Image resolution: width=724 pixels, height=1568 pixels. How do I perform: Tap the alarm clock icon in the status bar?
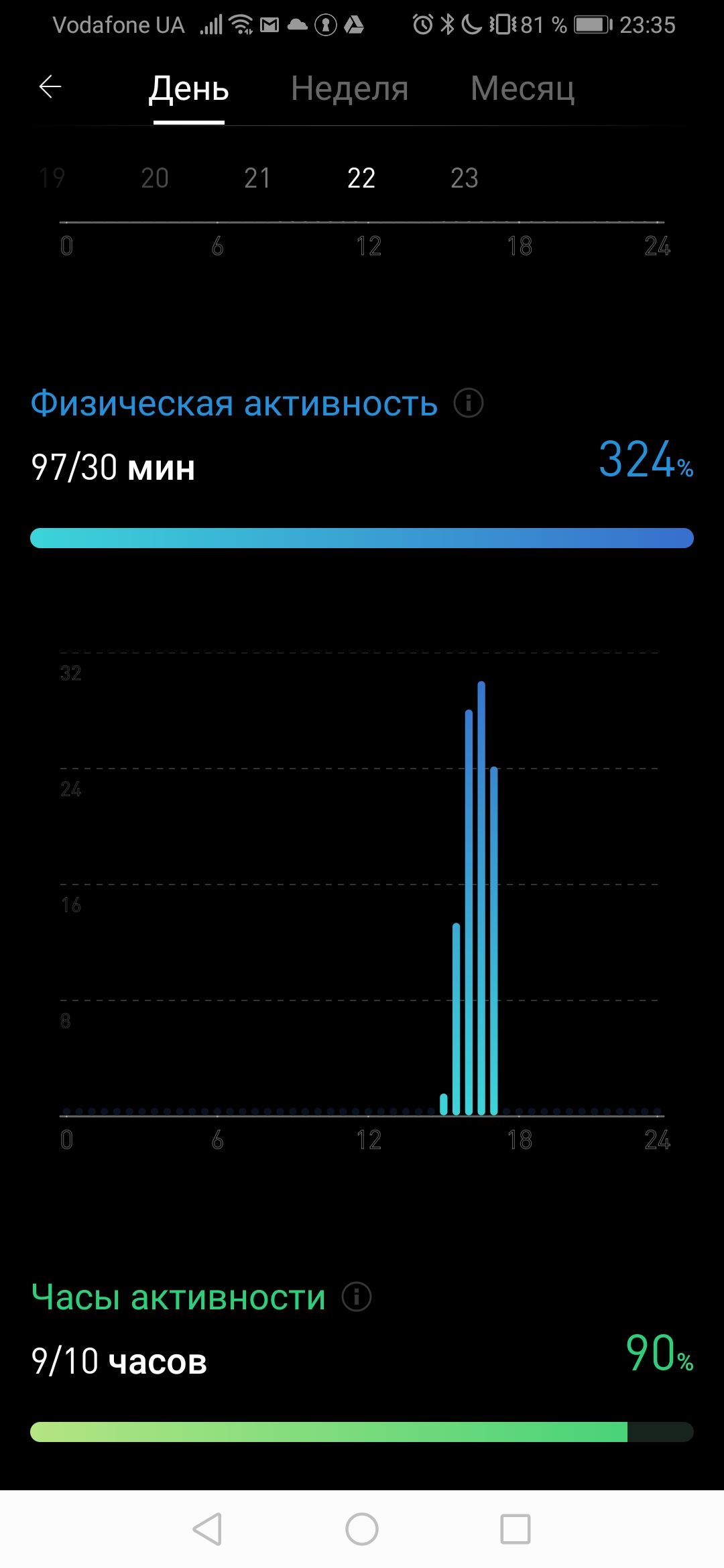[x=422, y=24]
